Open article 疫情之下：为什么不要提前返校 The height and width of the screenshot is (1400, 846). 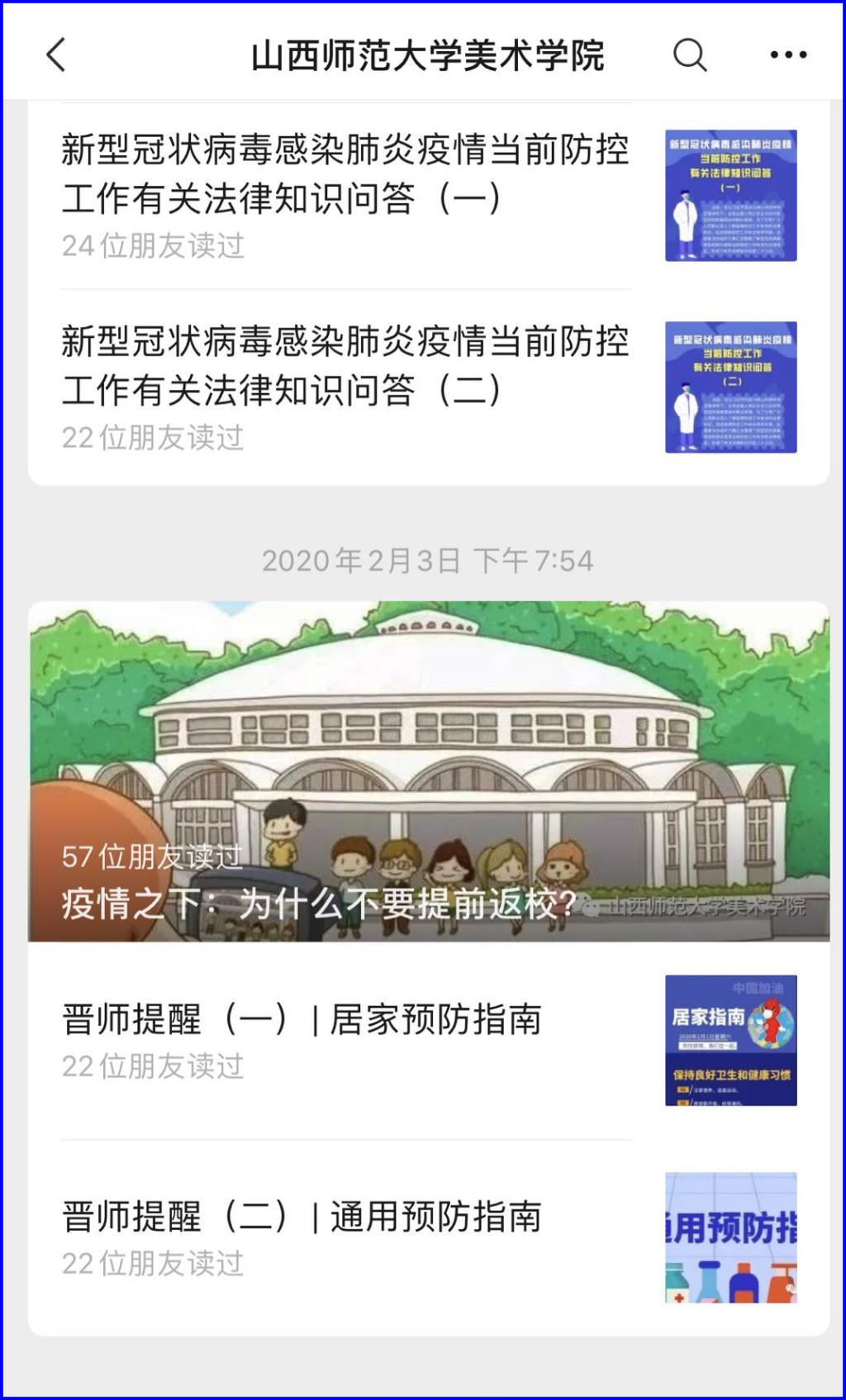point(428,771)
